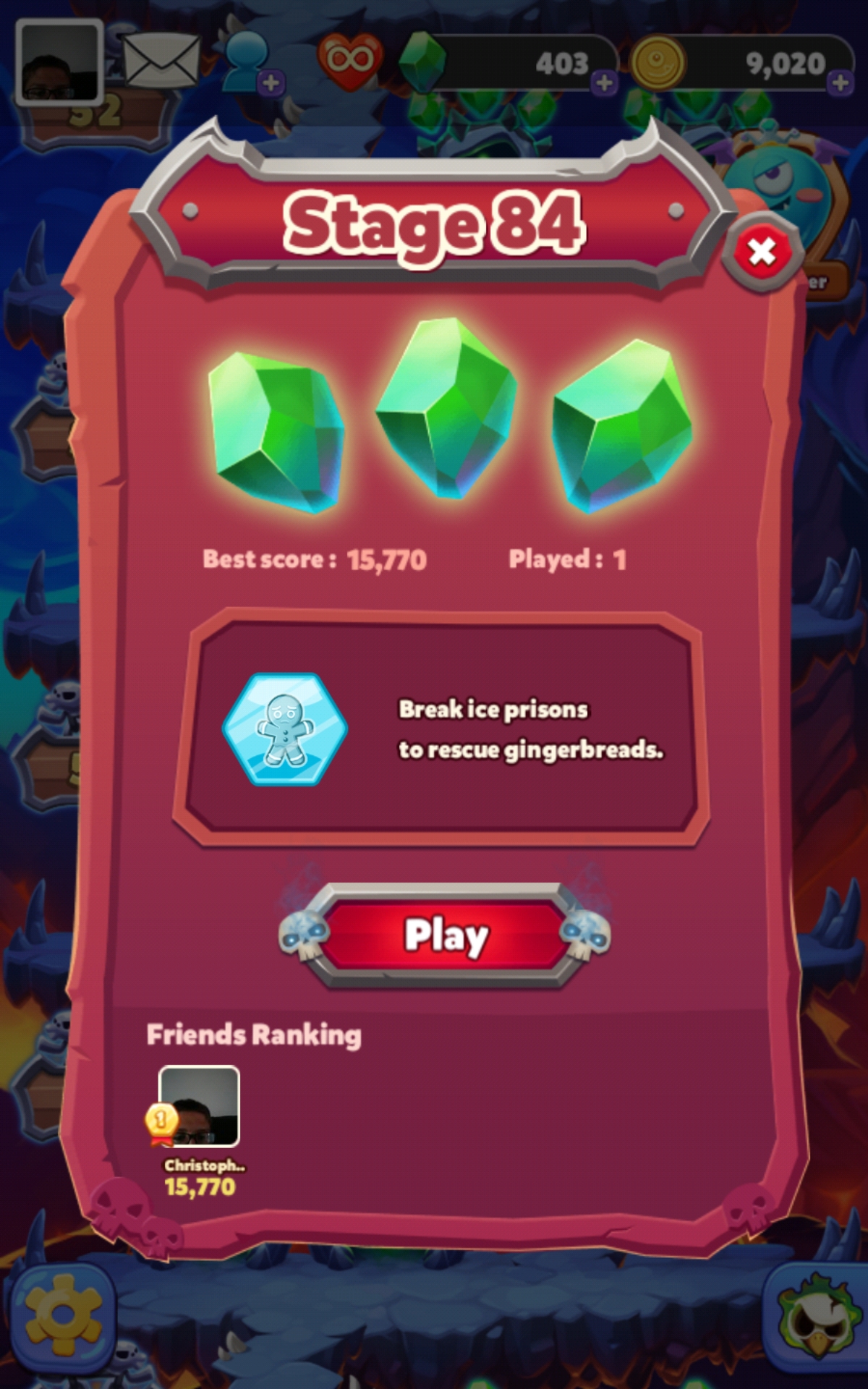The image size is (868, 1389).
Task: Open the mail envelope inbox
Action: click(161, 60)
